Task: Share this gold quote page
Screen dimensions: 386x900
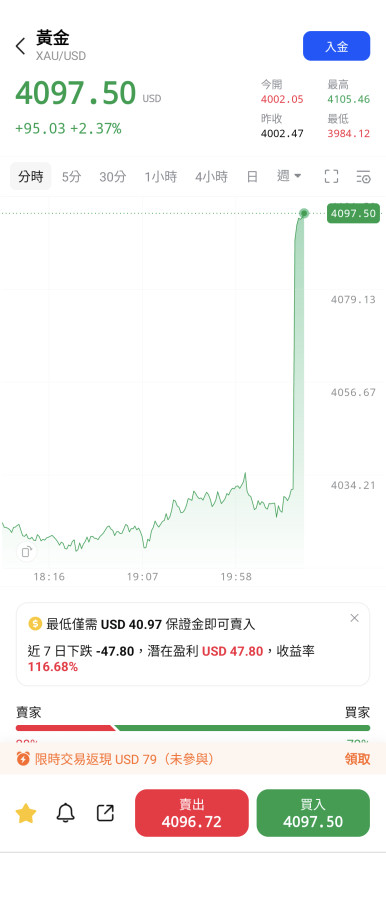Action: (105, 813)
